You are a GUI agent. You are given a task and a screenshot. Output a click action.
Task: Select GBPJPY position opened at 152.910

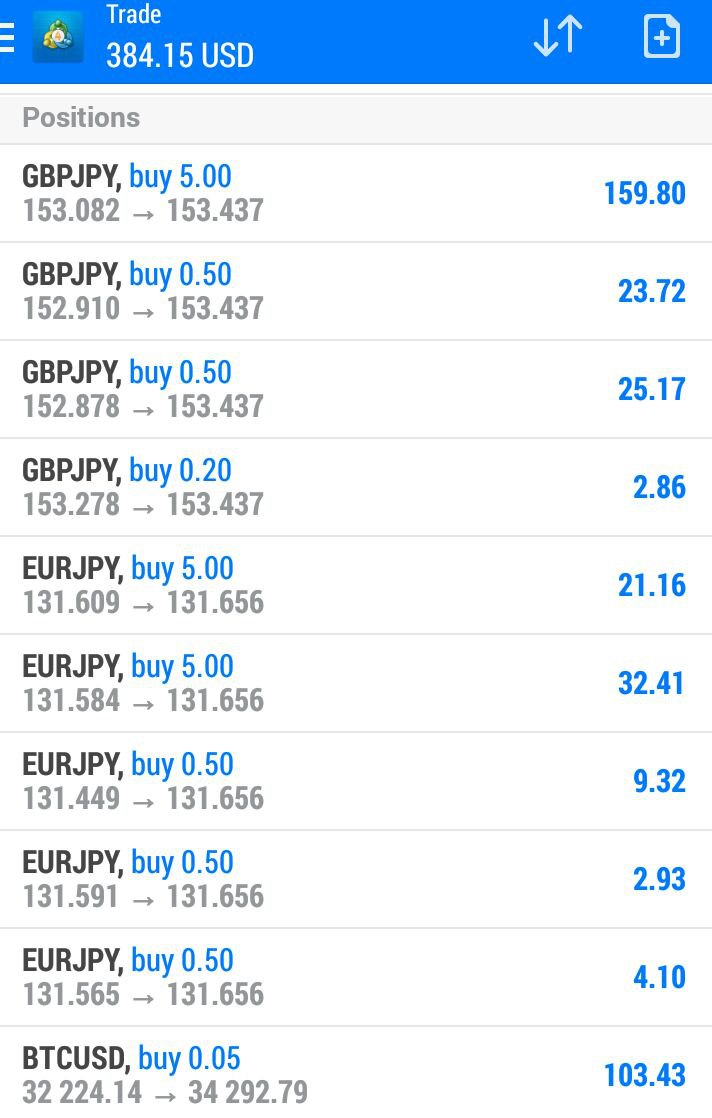pyautogui.click(x=355, y=291)
